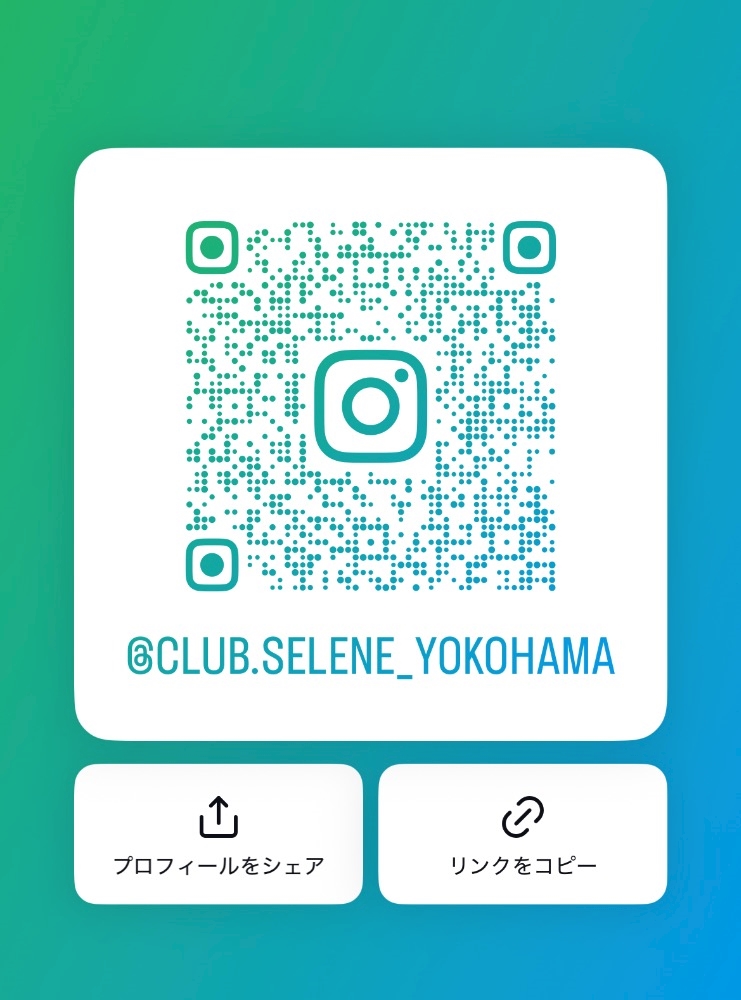This screenshot has width=741, height=1000.
Task: Tap the プロフィールをシェア button
Action: pyautogui.click(x=218, y=834)
